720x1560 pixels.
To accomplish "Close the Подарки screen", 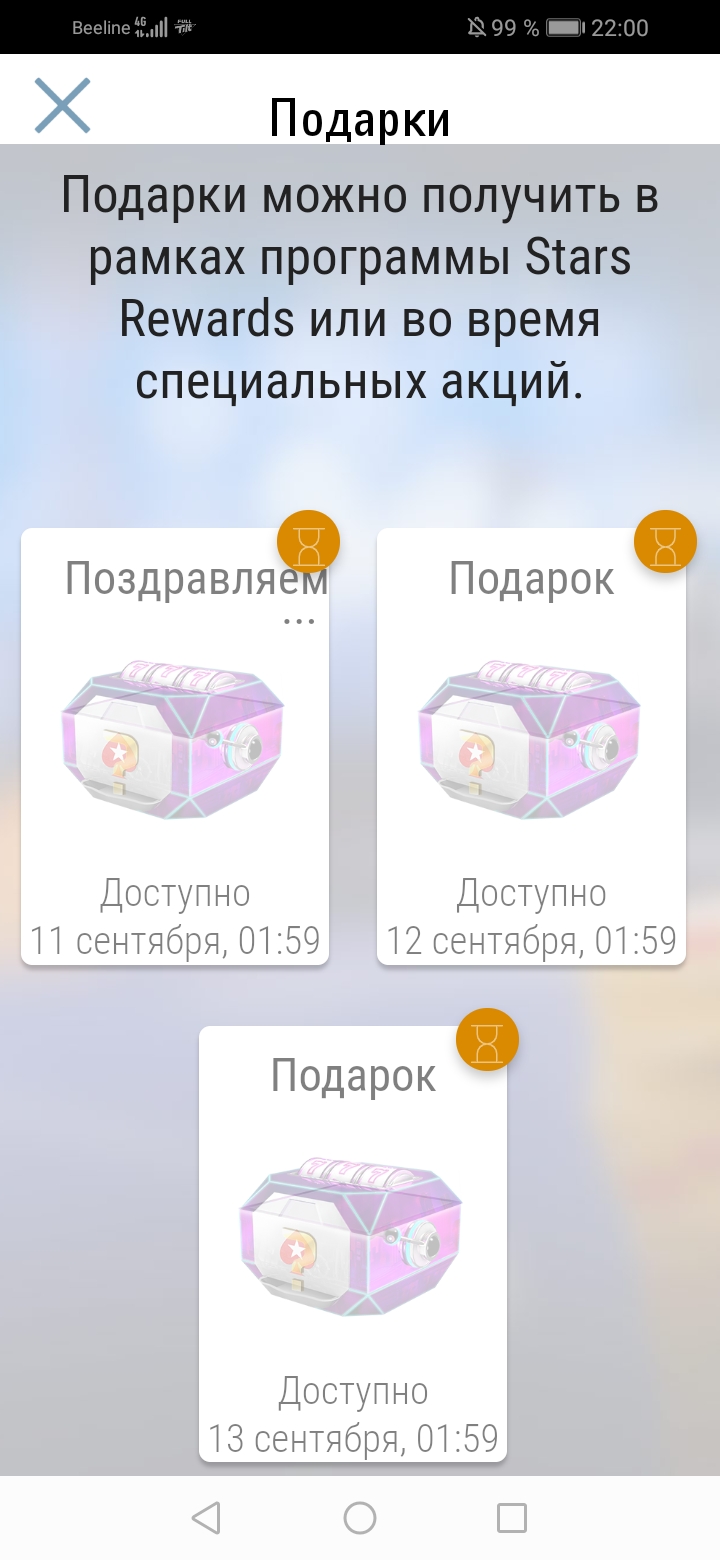I will pyautogui.click(x=62, y=105).
